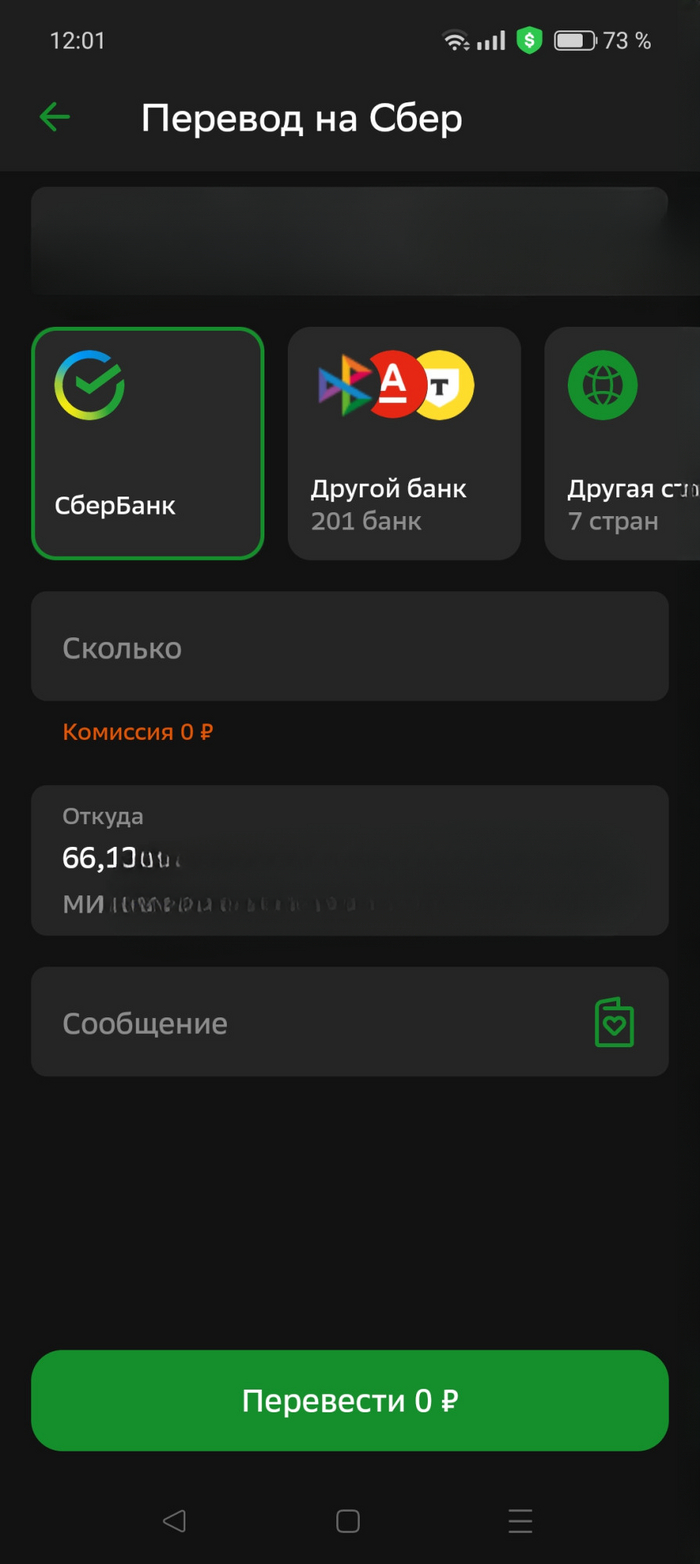Open the Откуда source account selector
Screen dimensions: 700x1564
349,860
